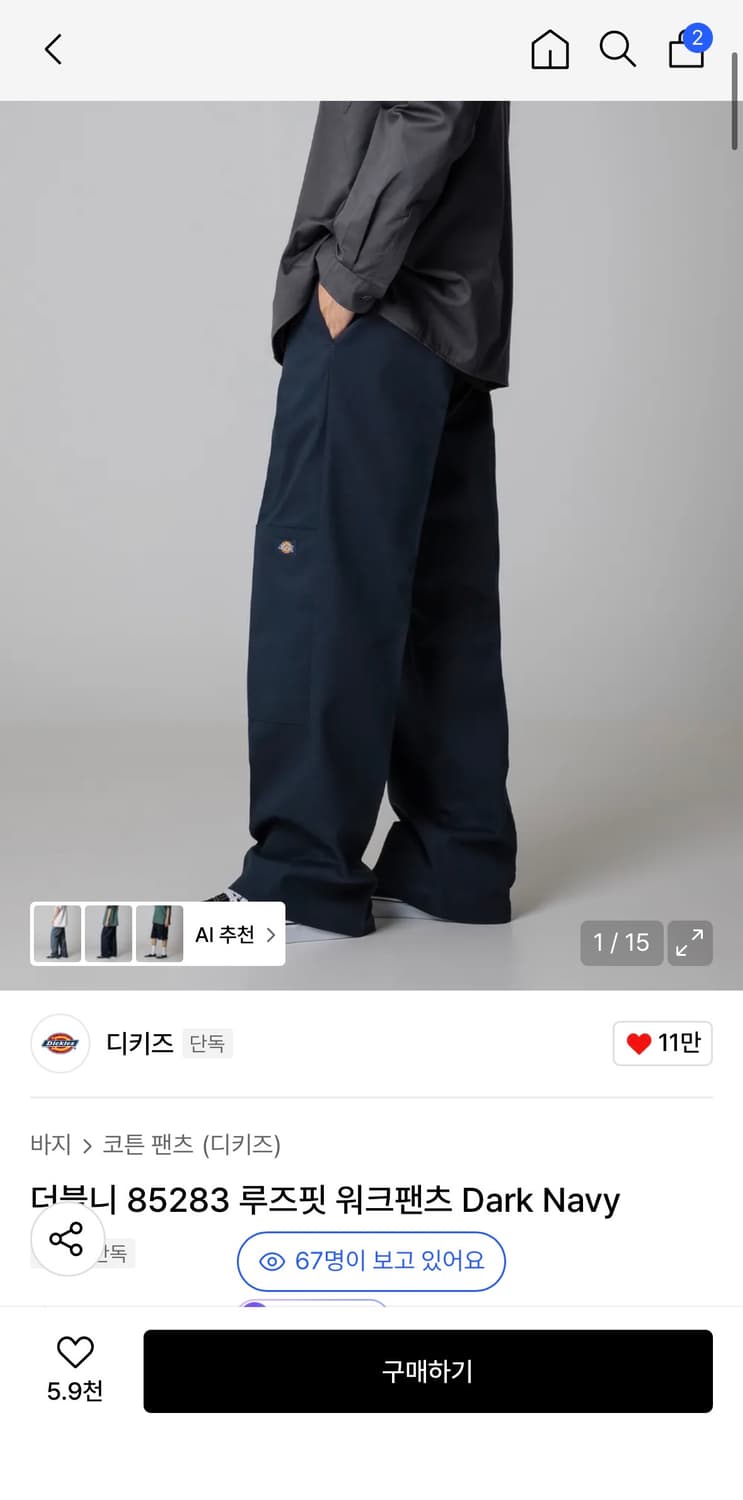The height and width of the screenshot is (1500, 743).
Task: Open the shopping cart with 2 items
Action: tap(686, 52)
